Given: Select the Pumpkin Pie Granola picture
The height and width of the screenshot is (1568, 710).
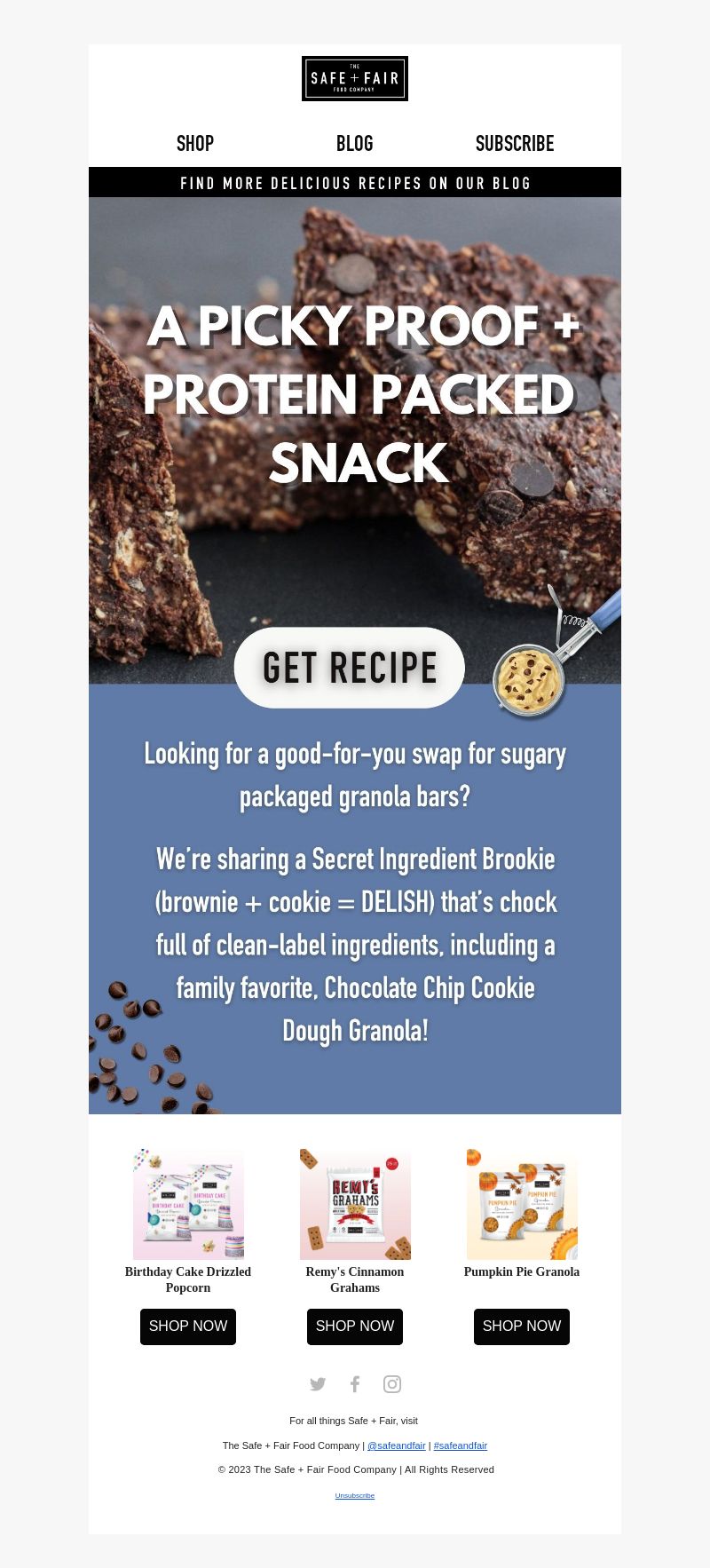Looking at the screenshot, I should coord(522,1204).
